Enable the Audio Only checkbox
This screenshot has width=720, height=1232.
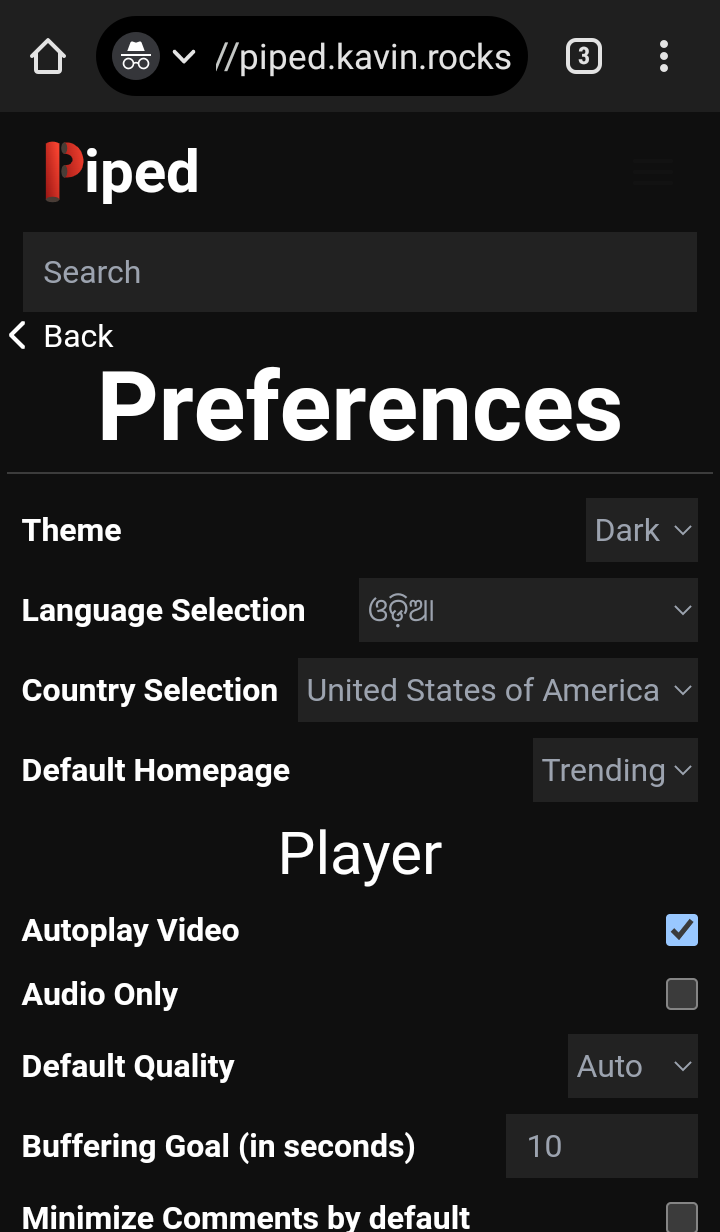tap(682, 994)
